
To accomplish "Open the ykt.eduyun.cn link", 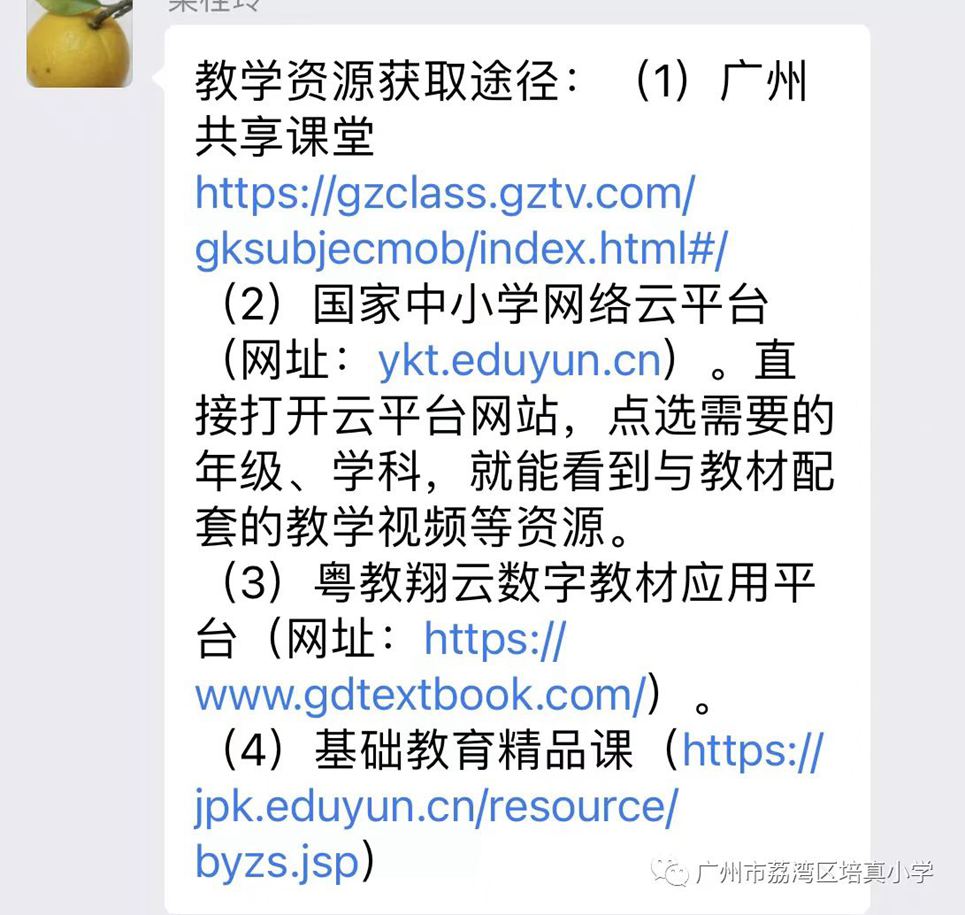I will click(x=519, y=362).
